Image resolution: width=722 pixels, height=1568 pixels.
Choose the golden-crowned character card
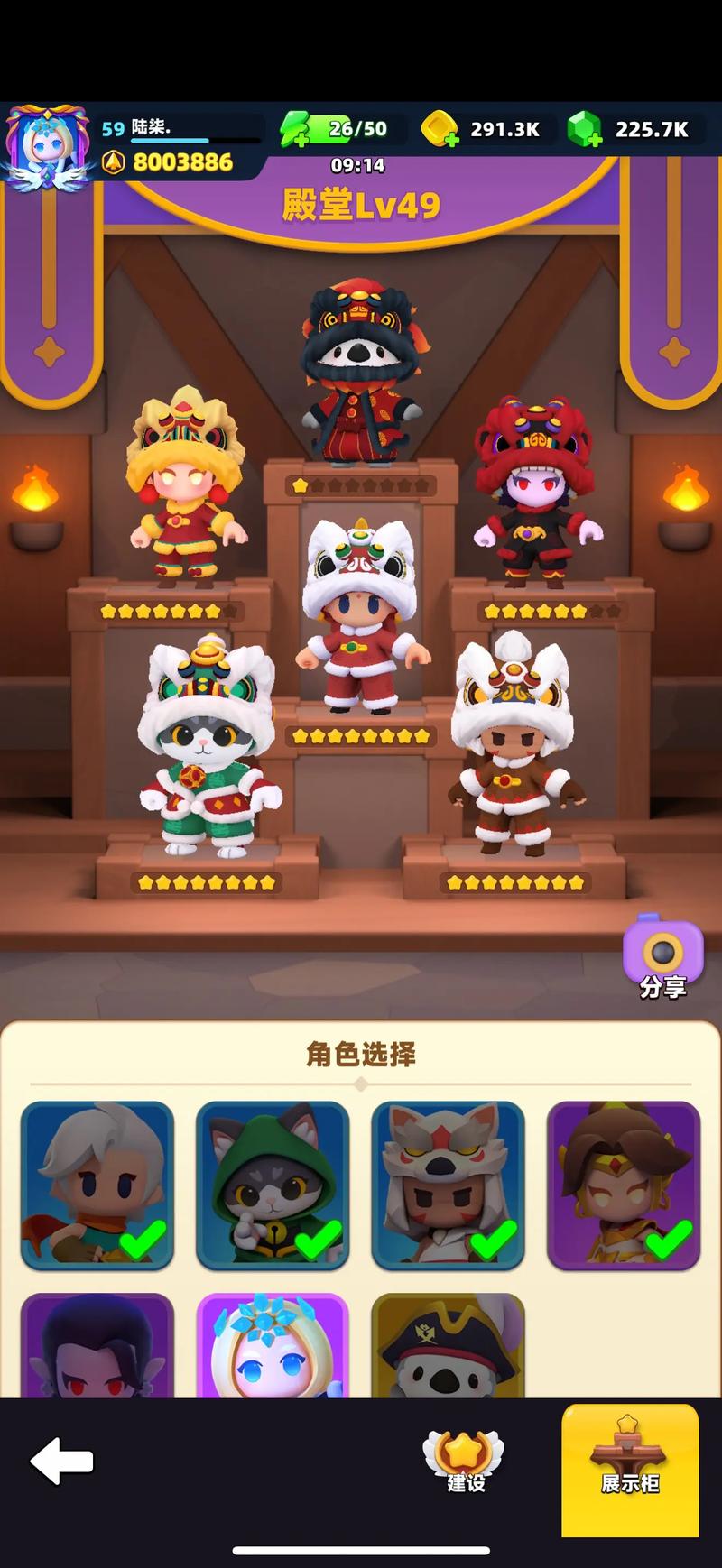624,1185
